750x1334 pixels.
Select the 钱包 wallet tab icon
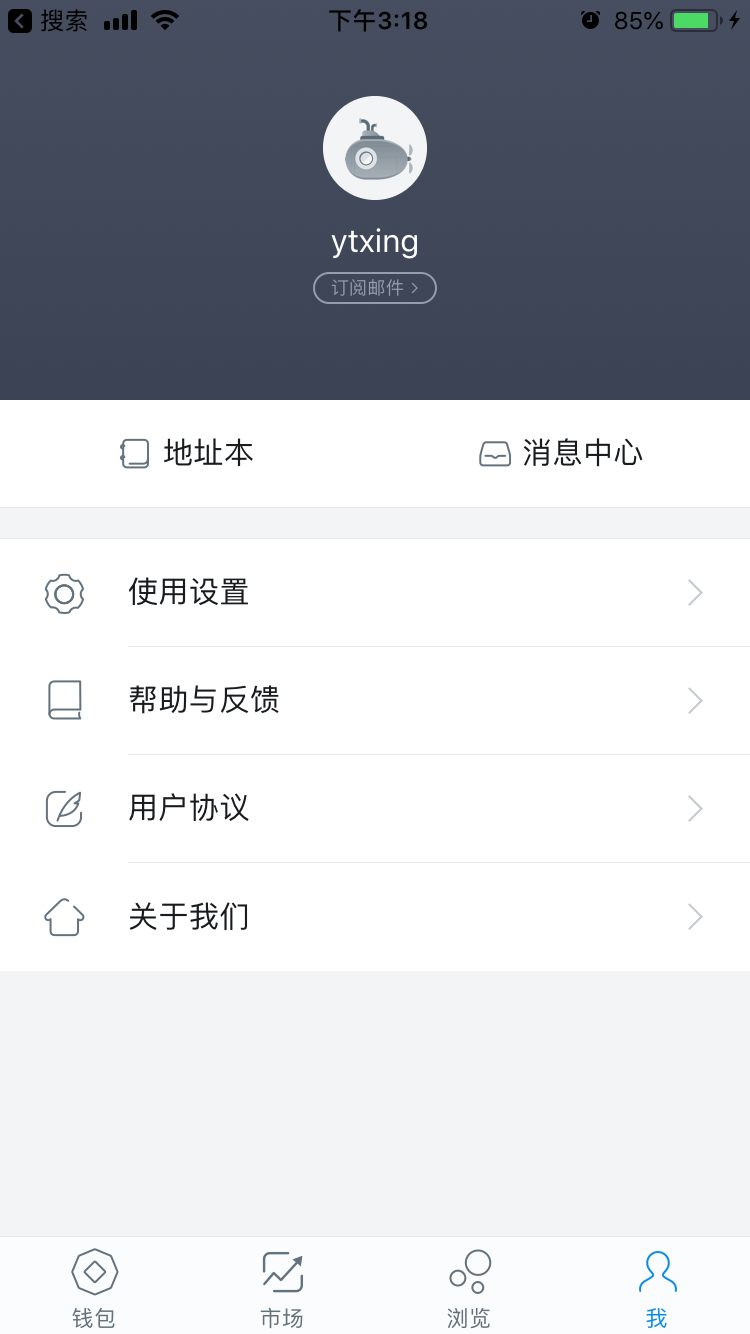[x=94, y=1272]
